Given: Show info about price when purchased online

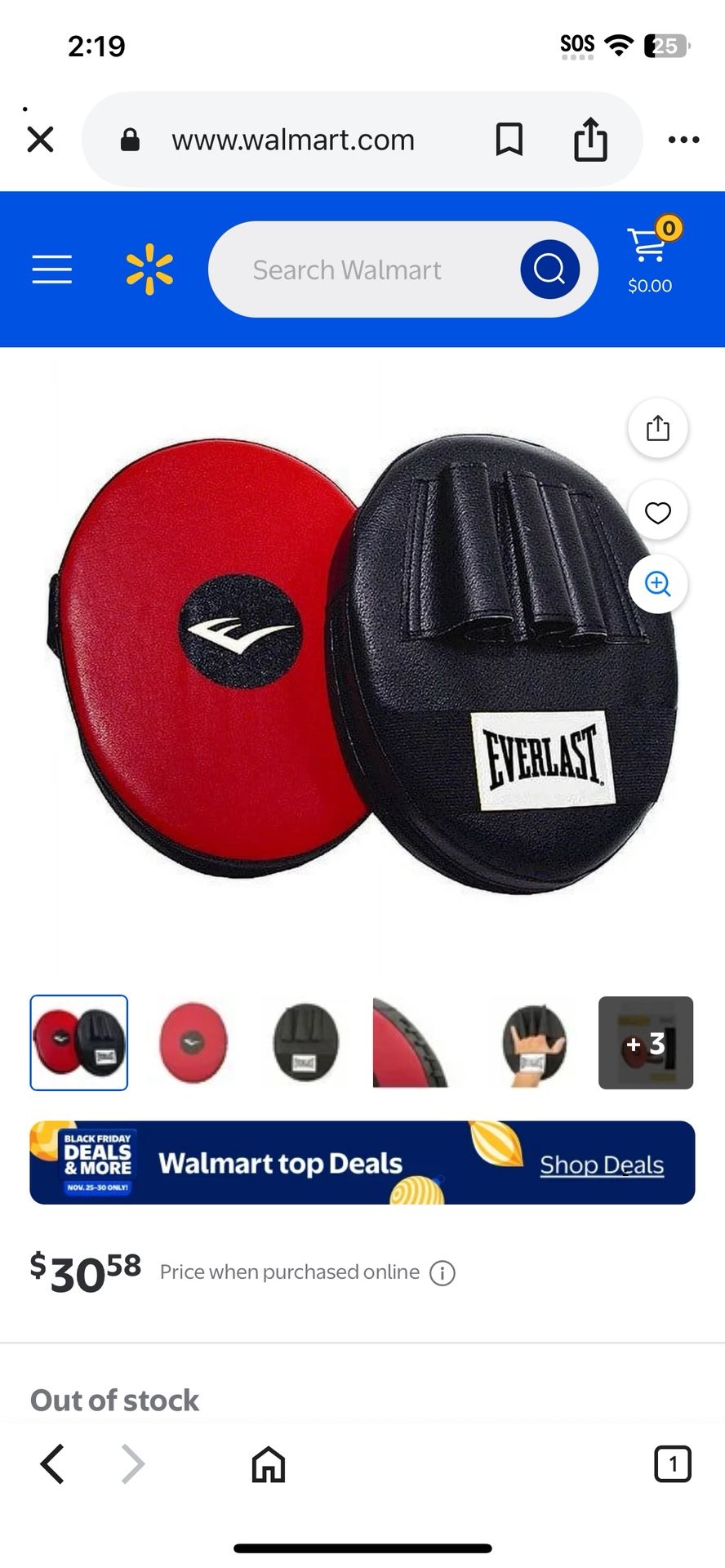Looking at the screenshot, I should (443, 1272).
